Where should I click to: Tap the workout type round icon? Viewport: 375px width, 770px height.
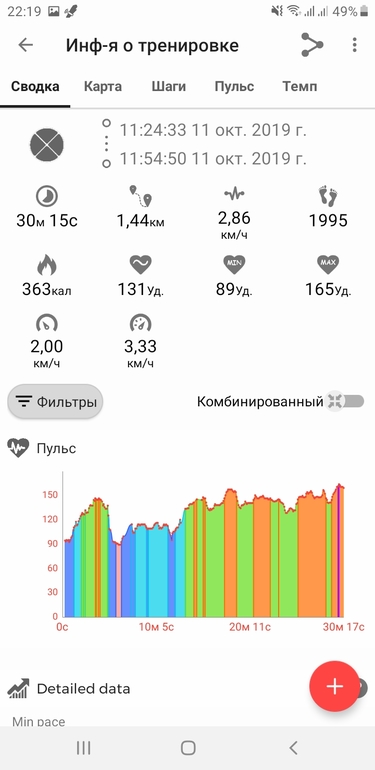(47, 145)
